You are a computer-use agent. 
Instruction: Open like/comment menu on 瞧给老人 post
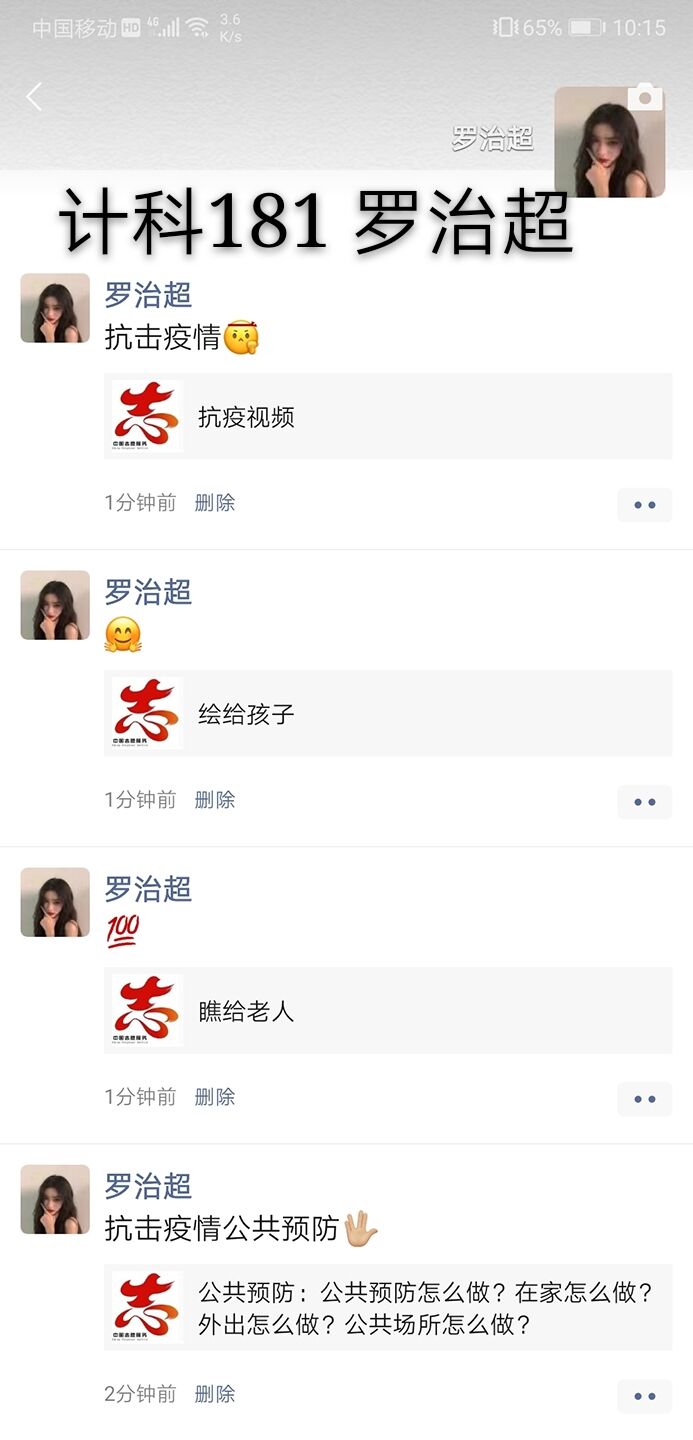coord(644,1099)
